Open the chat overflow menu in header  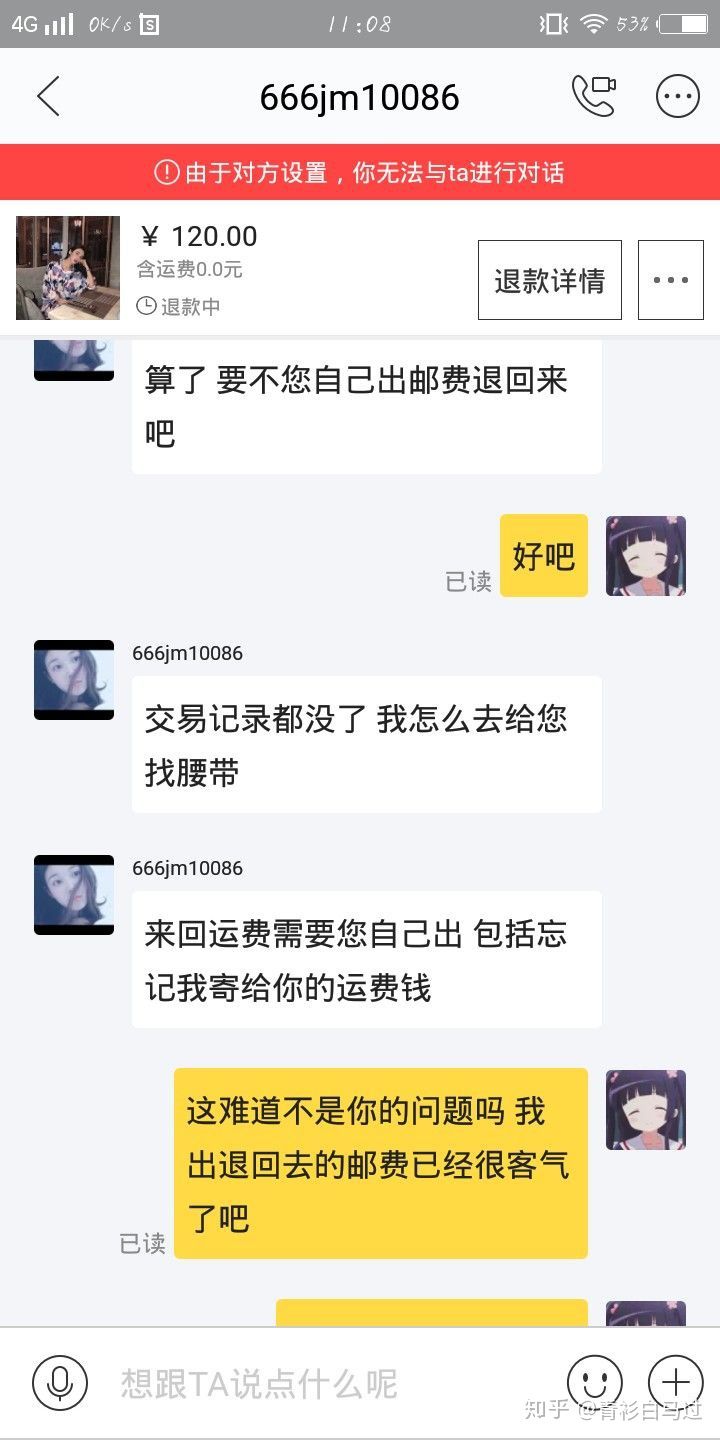click(x=677, y=97)
